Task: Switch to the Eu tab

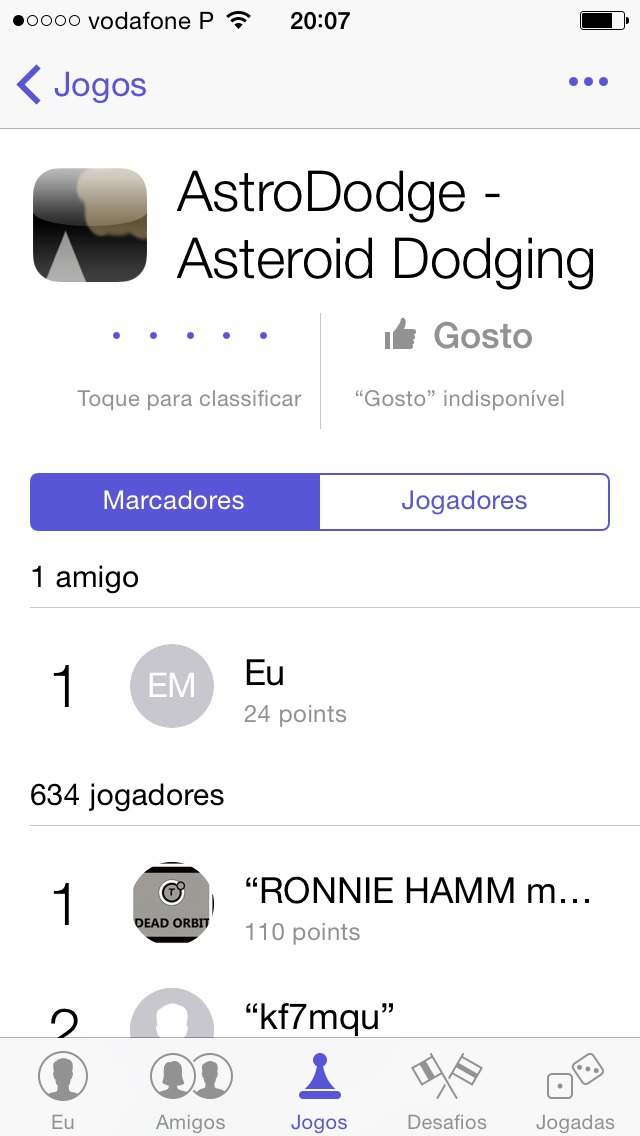Action: [x=63, y=1090]
